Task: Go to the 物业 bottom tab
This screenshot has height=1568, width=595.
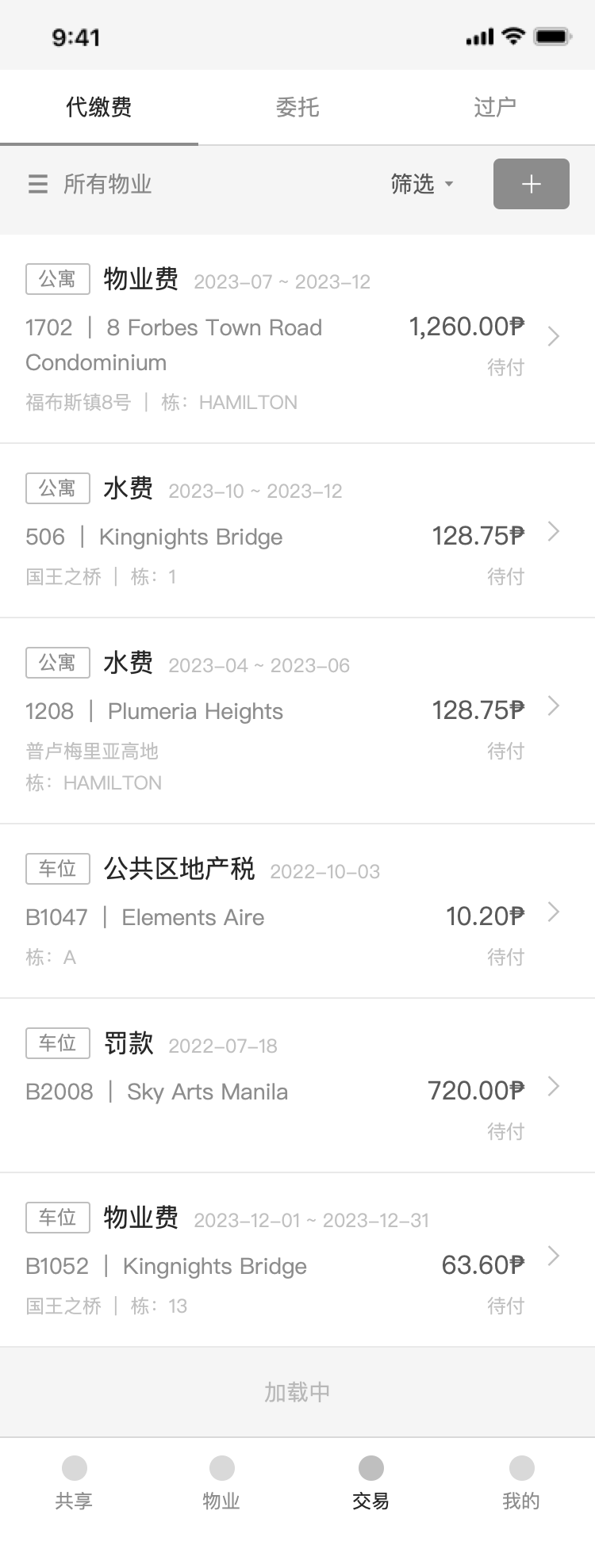Action: click(x=221, y=1482)
